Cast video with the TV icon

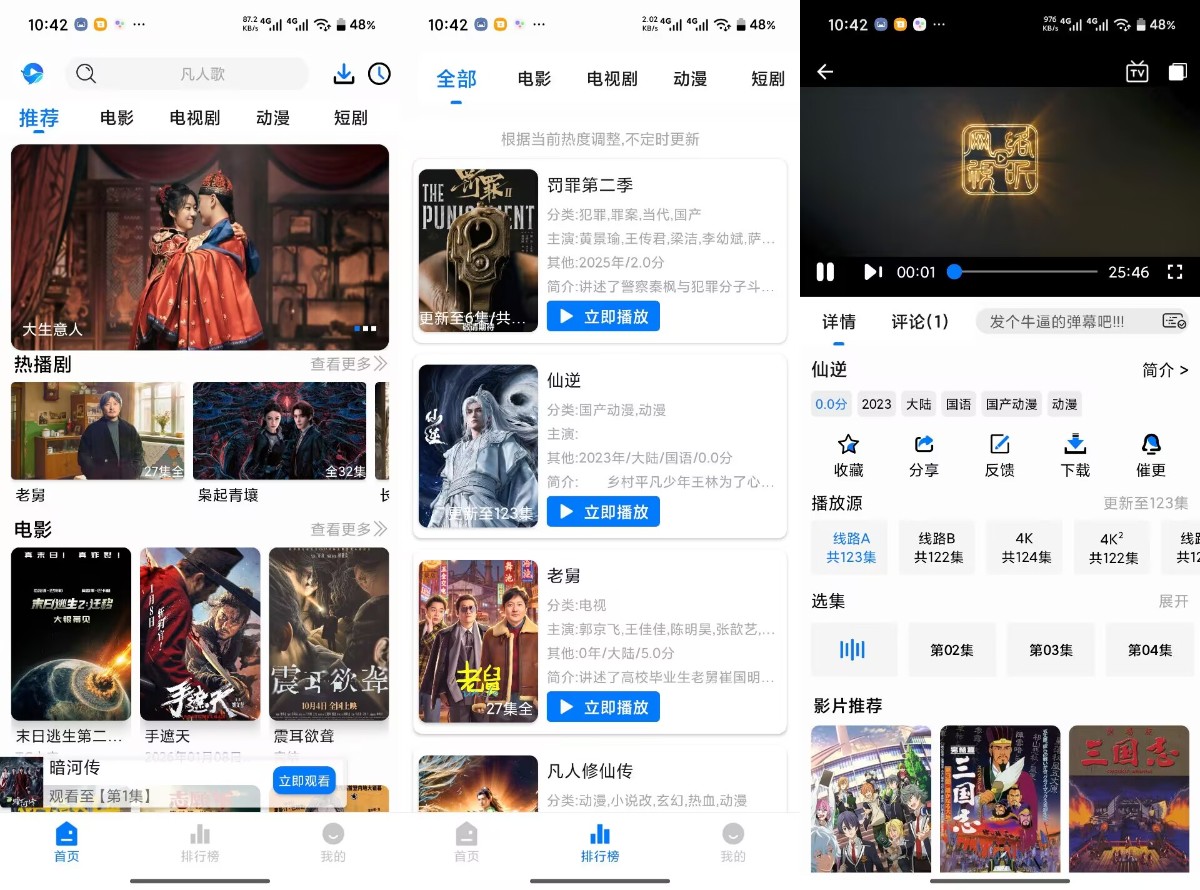pyautogui.click(x=1137, y=72)
